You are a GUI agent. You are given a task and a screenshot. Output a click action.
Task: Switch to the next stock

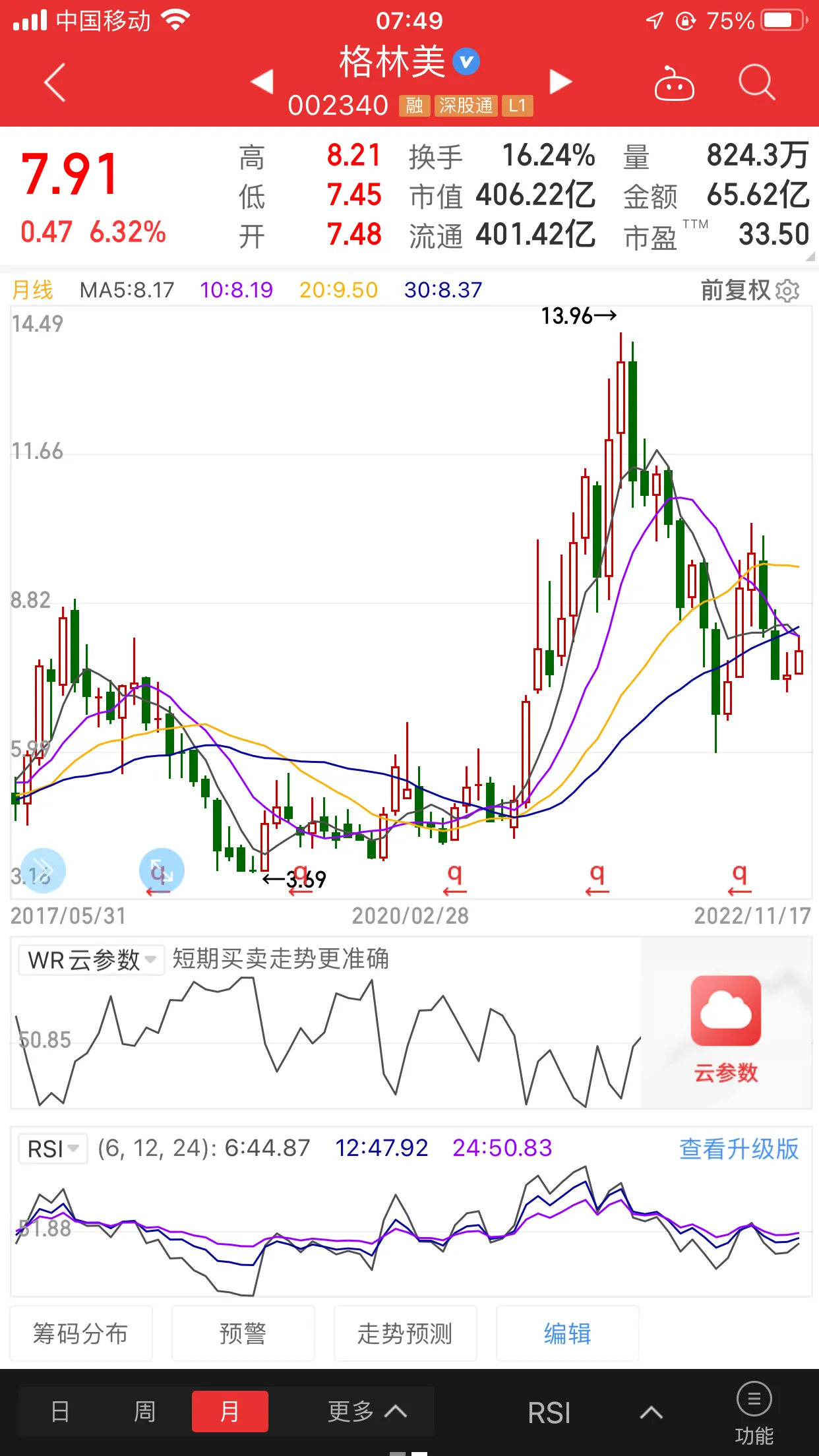point(560,82)
